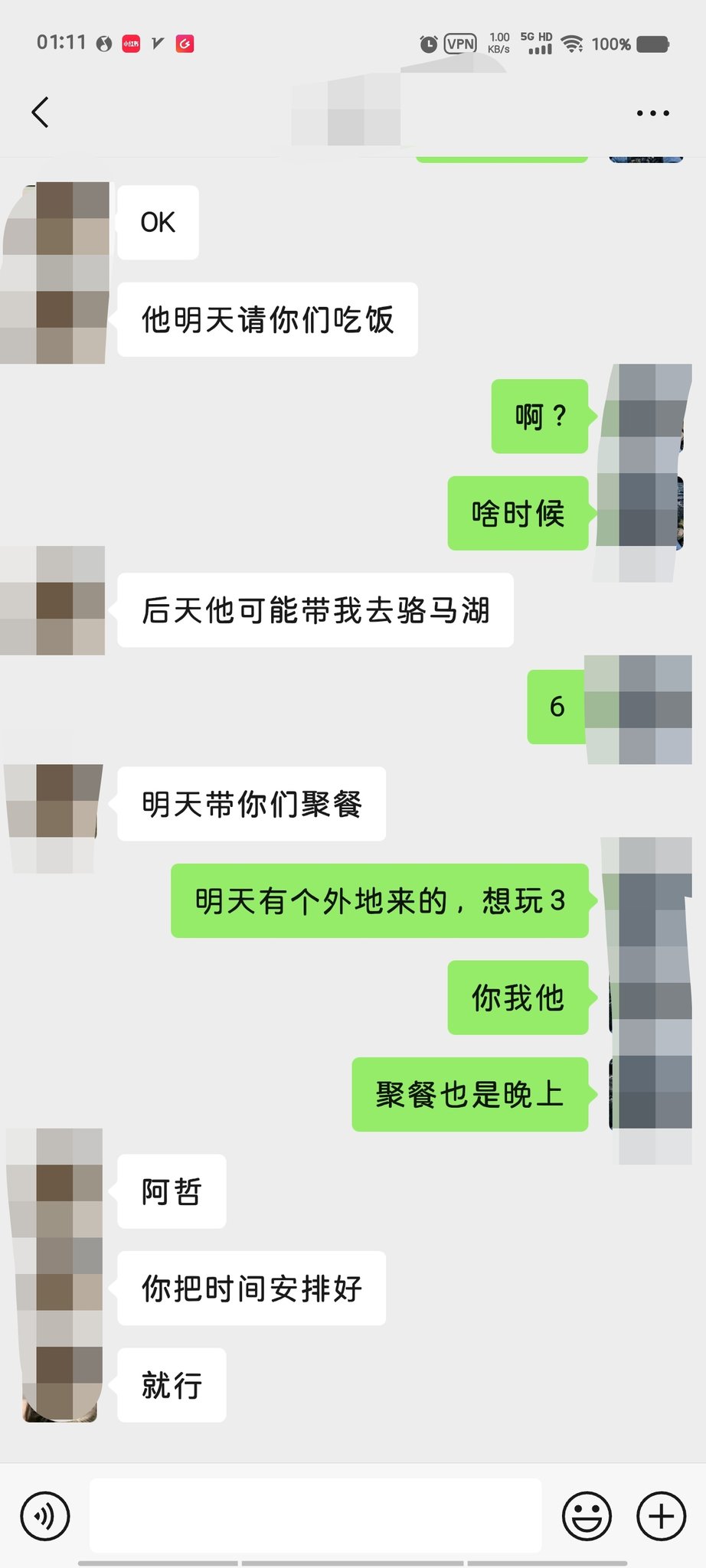The image size is (706, 1568).
Task: Open the plus attachments menu
Action: coord(661,1515)
